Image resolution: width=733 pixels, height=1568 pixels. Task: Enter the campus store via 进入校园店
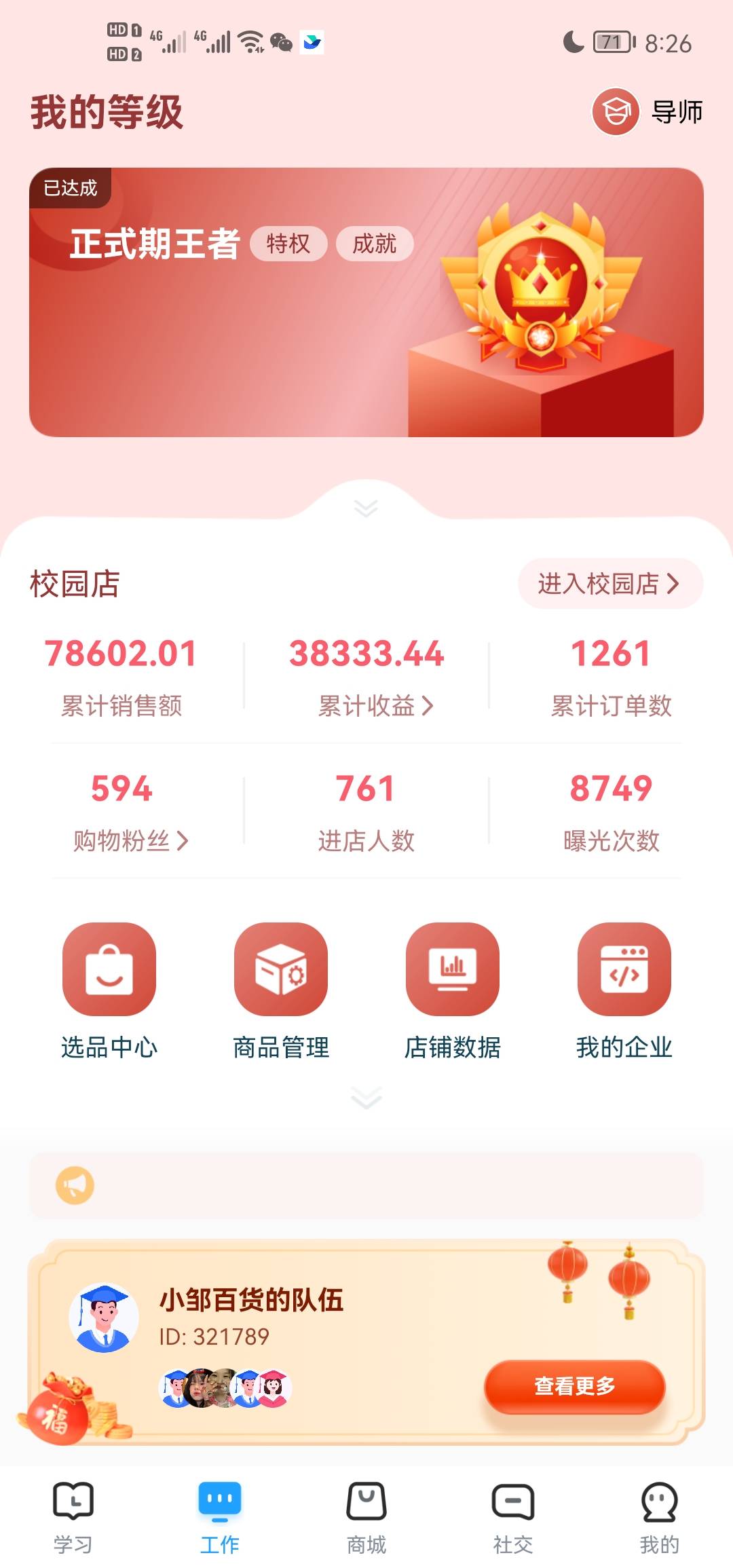pos(609,584)
